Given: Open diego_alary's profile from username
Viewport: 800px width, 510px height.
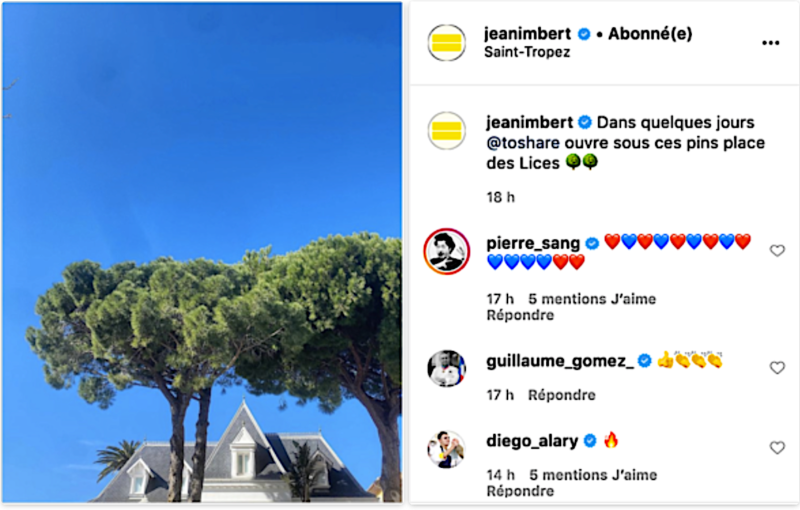Looking at the screenshot, I should point(532,440).
